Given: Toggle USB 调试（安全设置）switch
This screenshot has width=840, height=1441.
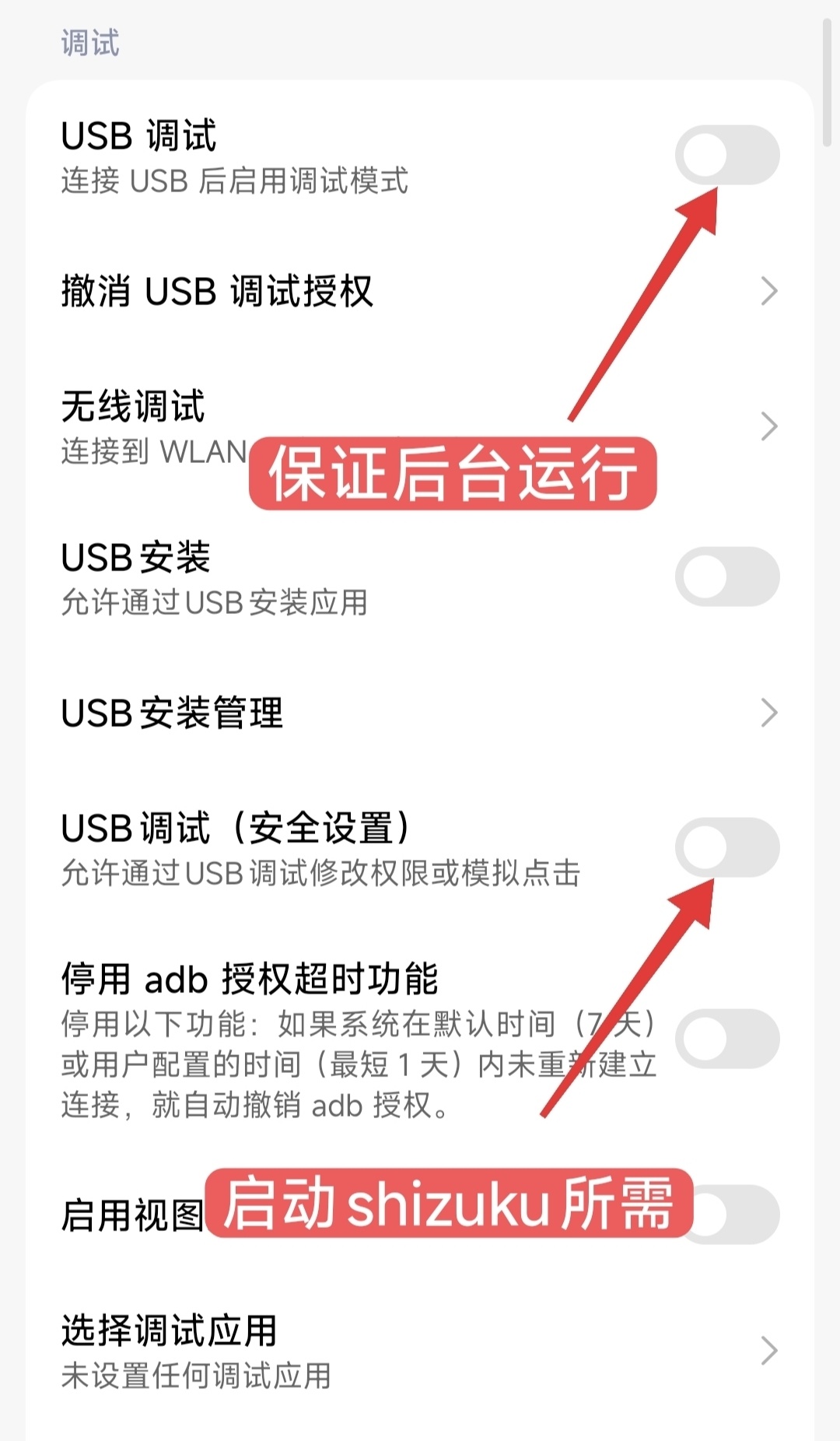Looking at the screenshot, I should 726,847.
